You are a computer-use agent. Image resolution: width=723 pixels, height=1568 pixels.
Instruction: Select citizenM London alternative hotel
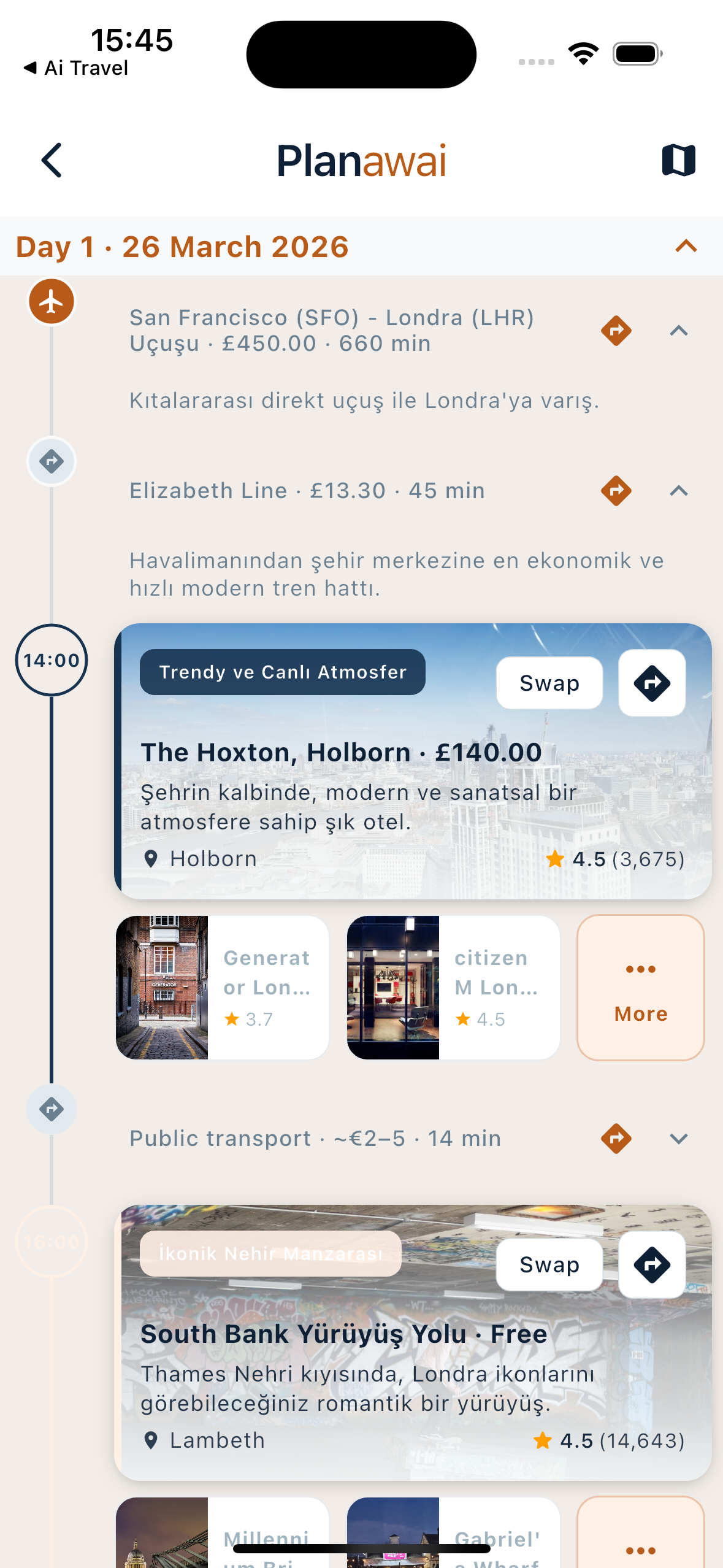pos(453,987)
